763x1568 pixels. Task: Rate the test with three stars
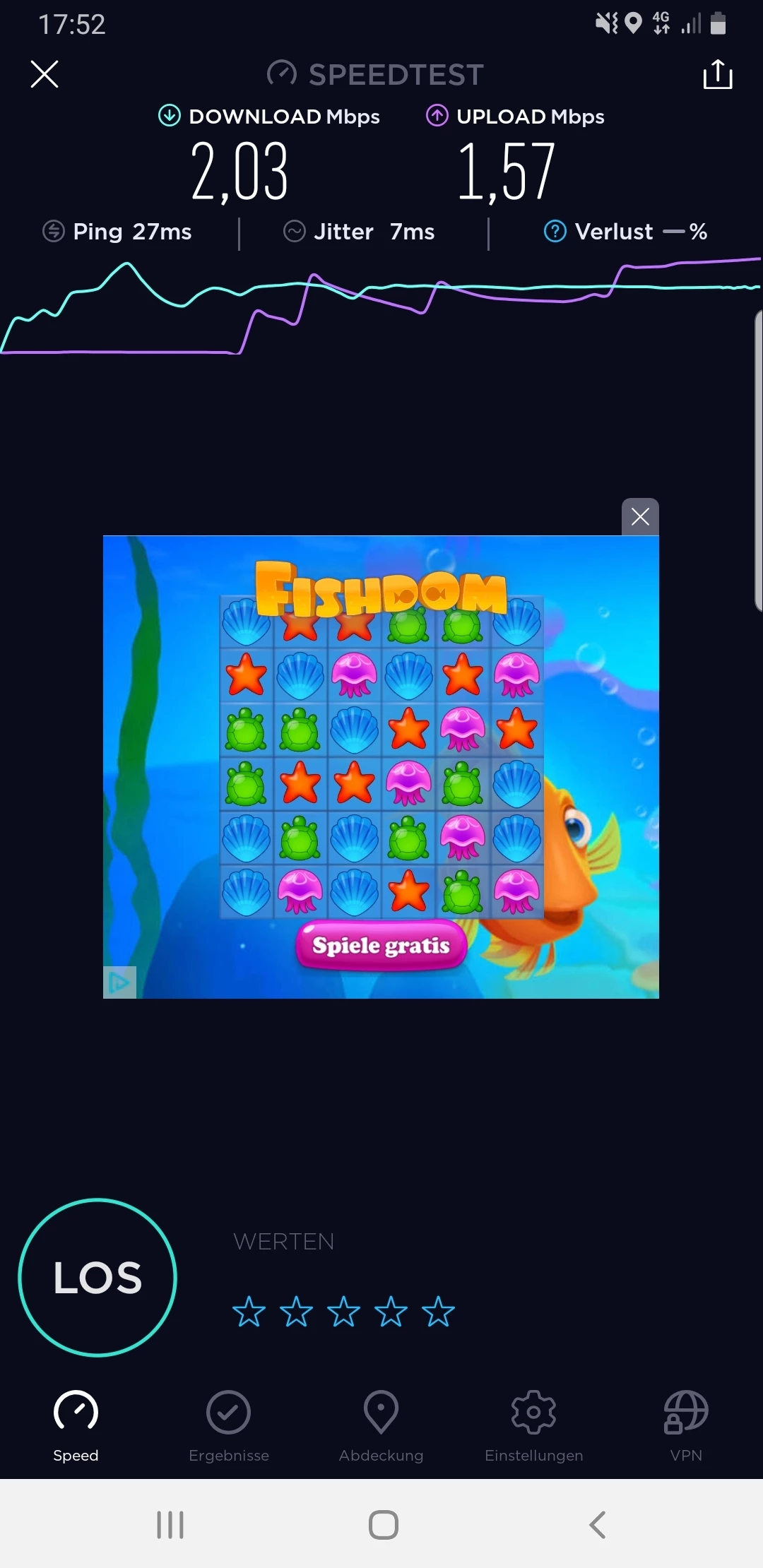343,1312
